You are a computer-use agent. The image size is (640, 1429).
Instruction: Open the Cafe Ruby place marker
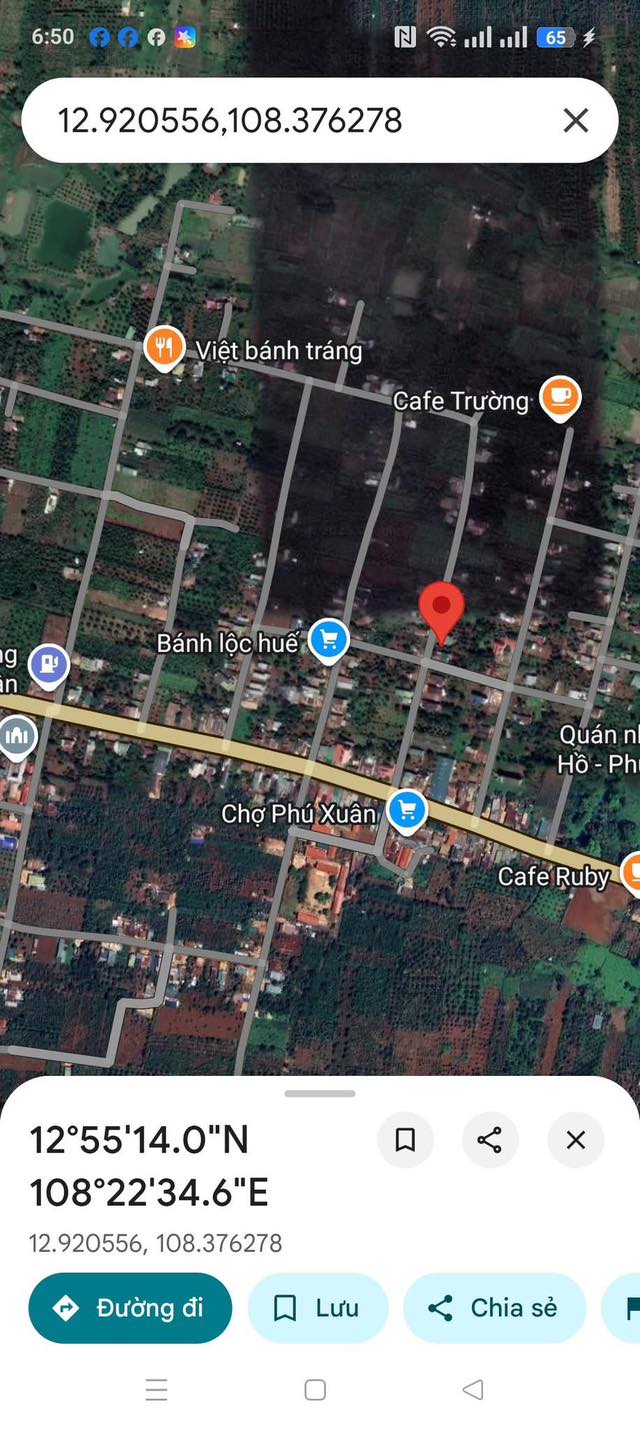631,872
